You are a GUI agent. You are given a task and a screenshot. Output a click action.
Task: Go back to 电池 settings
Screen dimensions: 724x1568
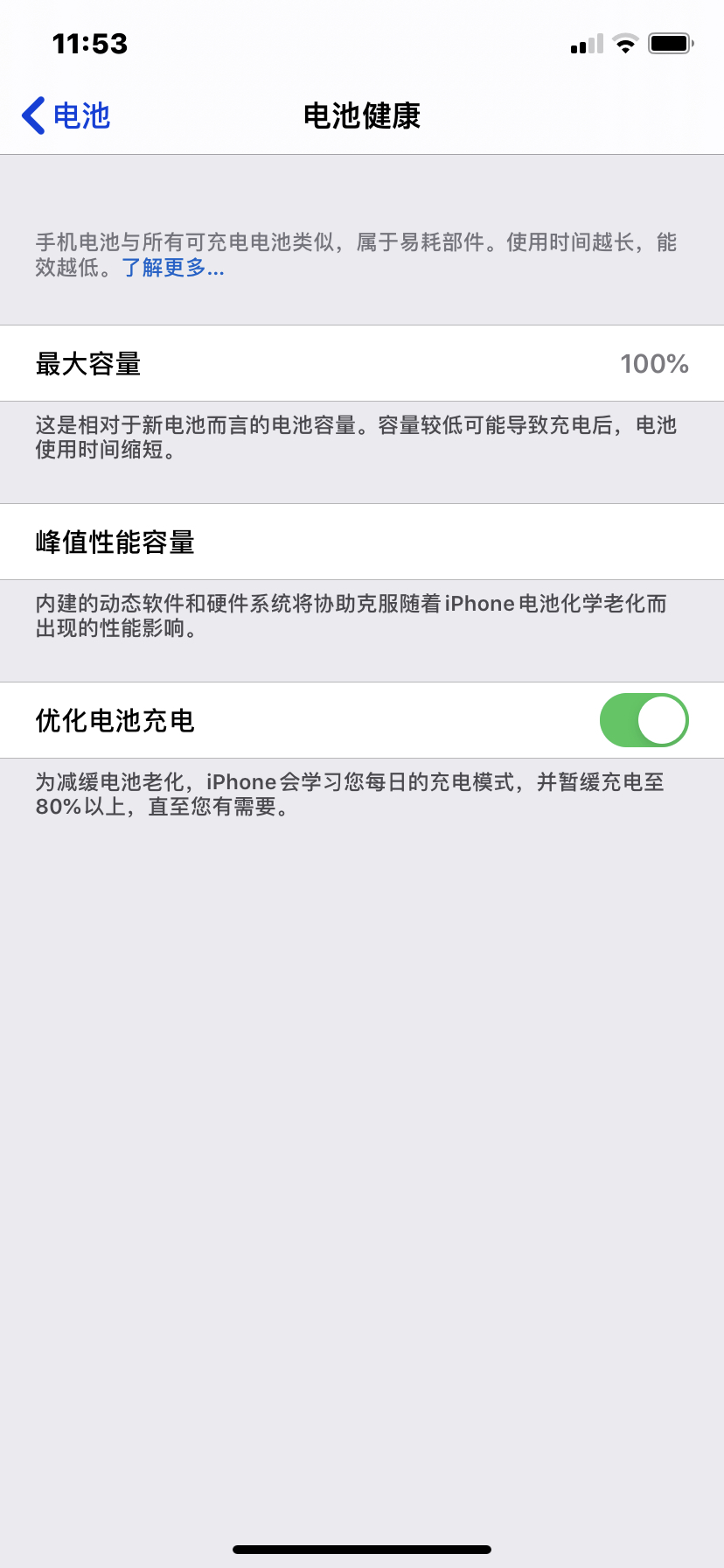pos(66,115)
